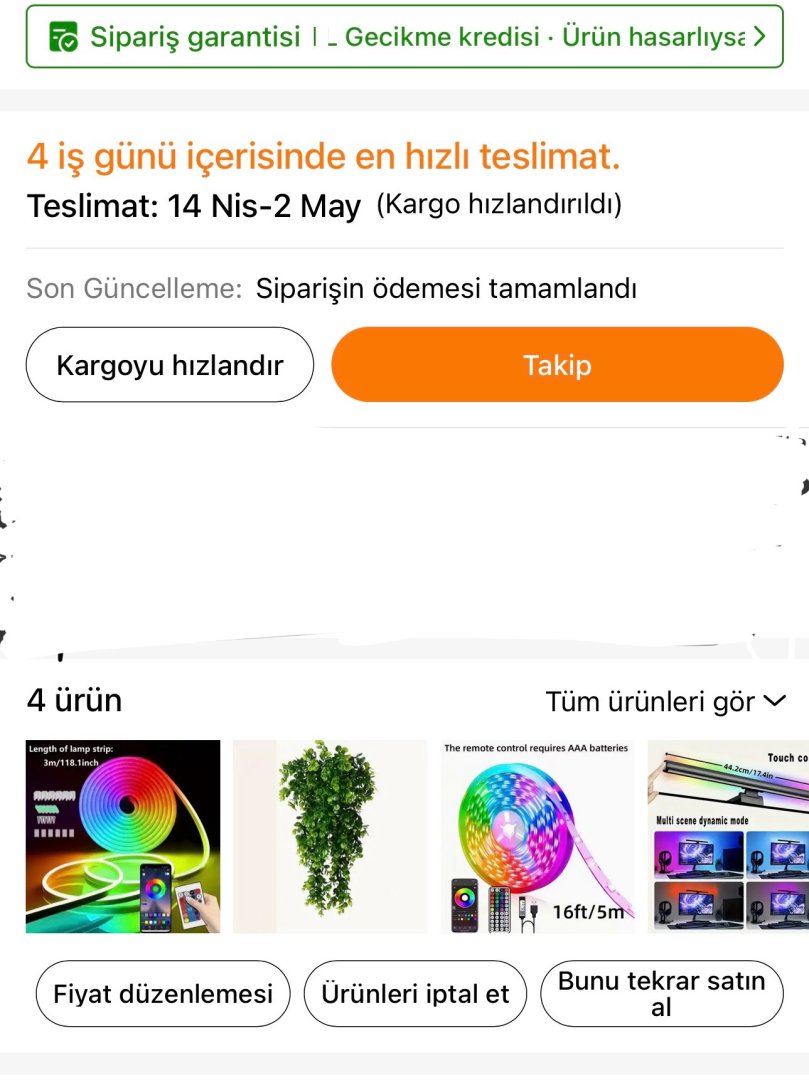Tap Ürünleri iptal et
Image resolution: width=809 pixels, height=1080 pixels.
(x=415, y=994)
